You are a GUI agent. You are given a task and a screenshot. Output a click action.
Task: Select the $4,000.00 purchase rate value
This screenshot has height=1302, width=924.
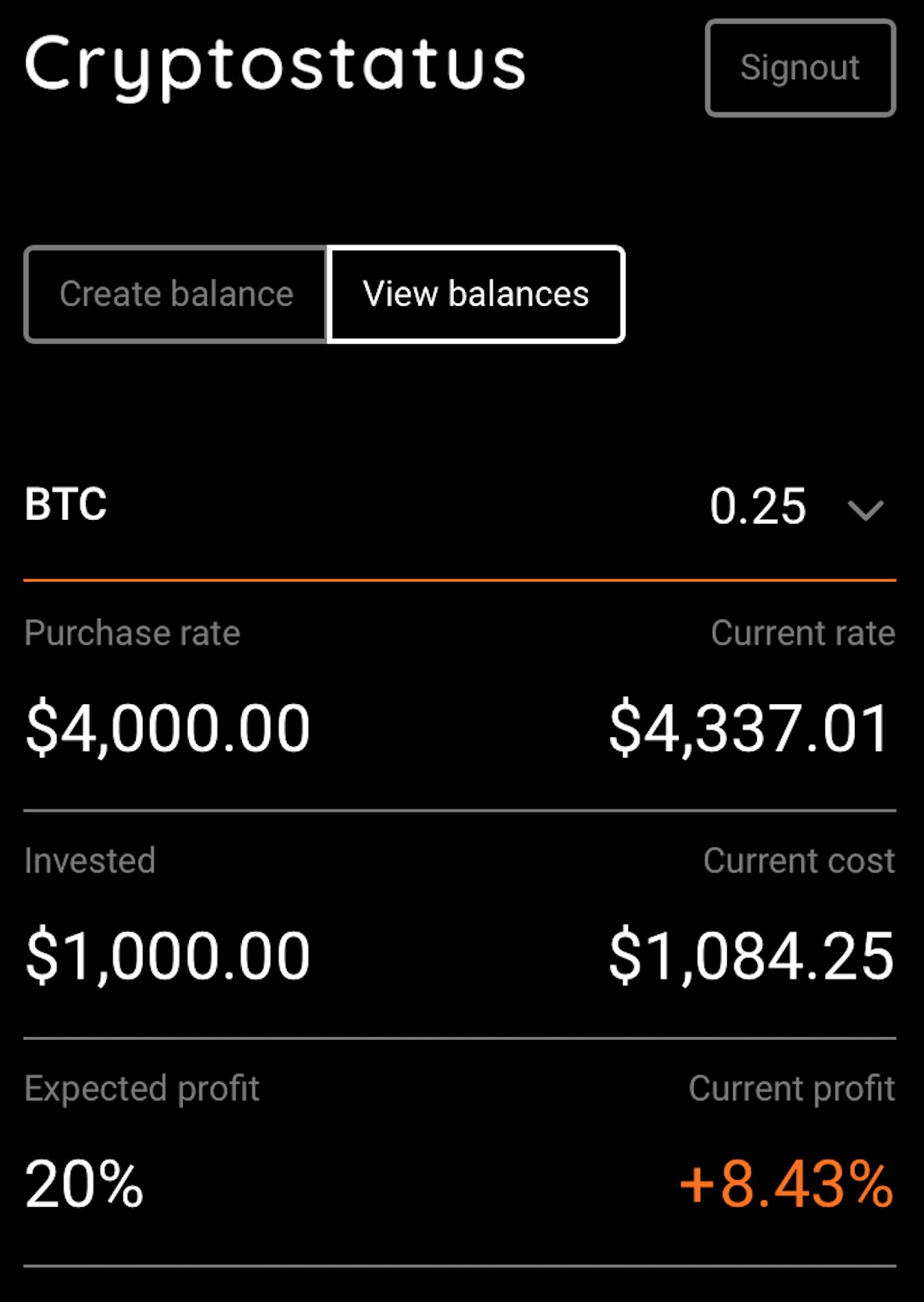coord(166,727)
